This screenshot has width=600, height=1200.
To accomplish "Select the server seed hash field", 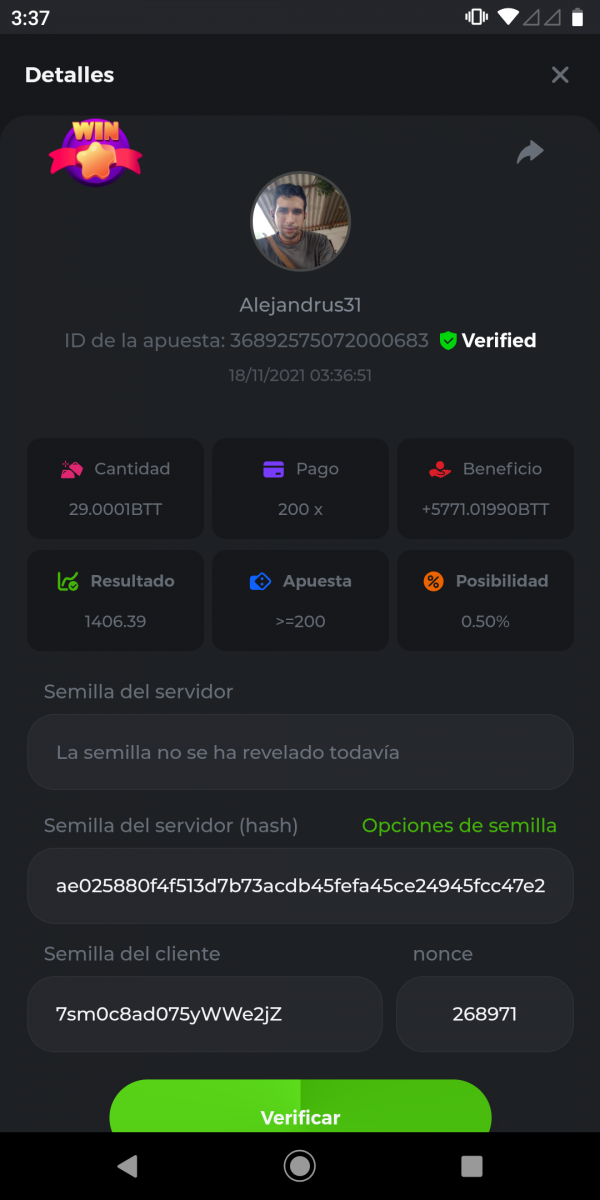I will pos(300,886).
